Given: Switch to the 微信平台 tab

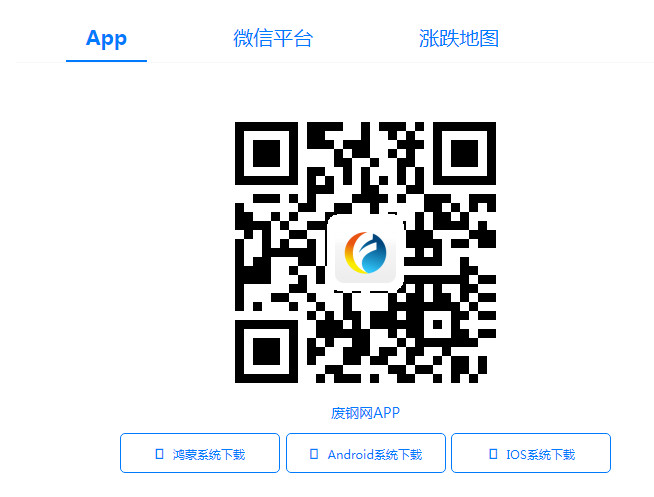Looking at the screenshot, I should point(273,39).
